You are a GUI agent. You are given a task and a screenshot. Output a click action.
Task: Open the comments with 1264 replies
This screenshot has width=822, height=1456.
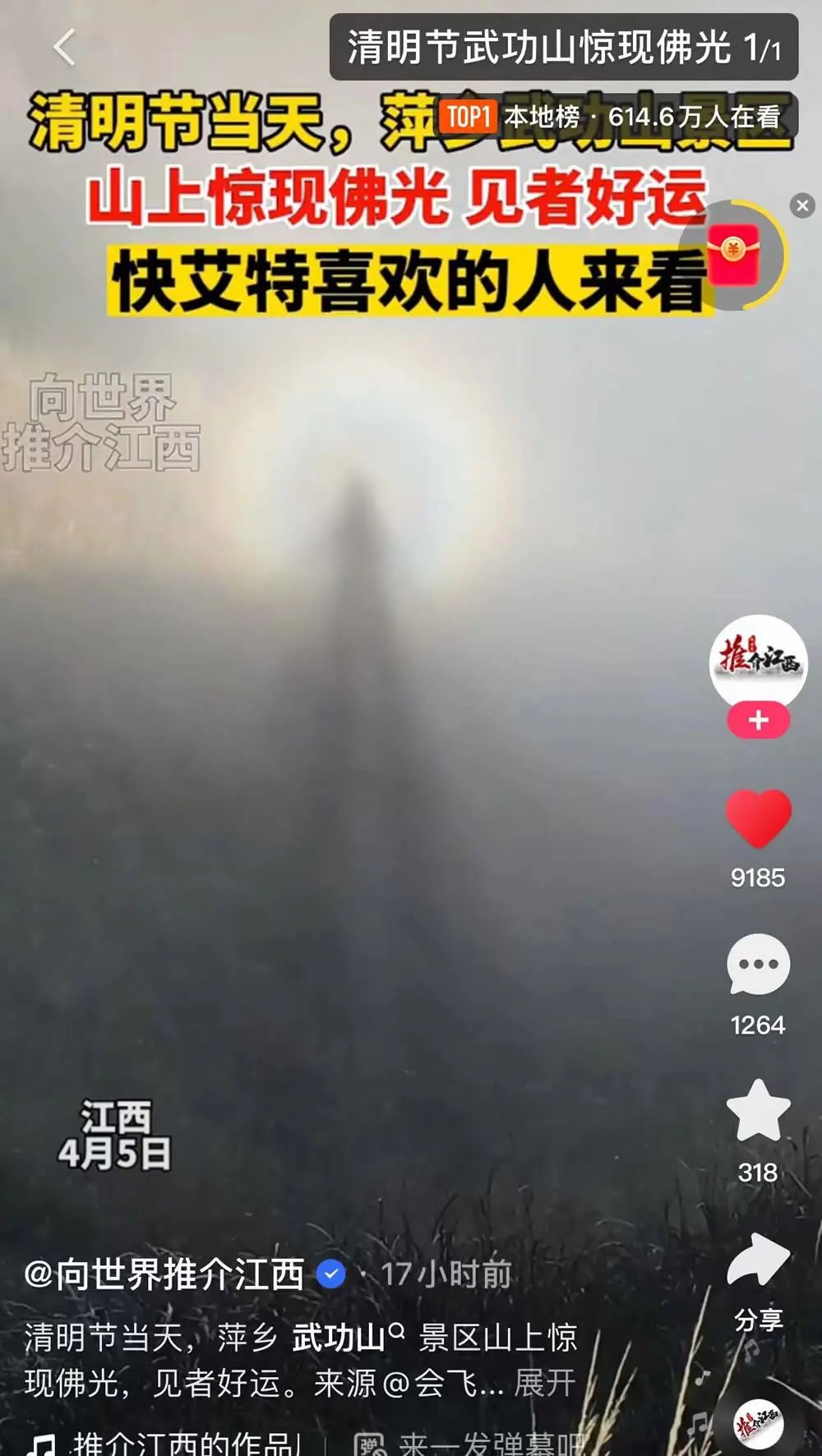tap(758, 965)
